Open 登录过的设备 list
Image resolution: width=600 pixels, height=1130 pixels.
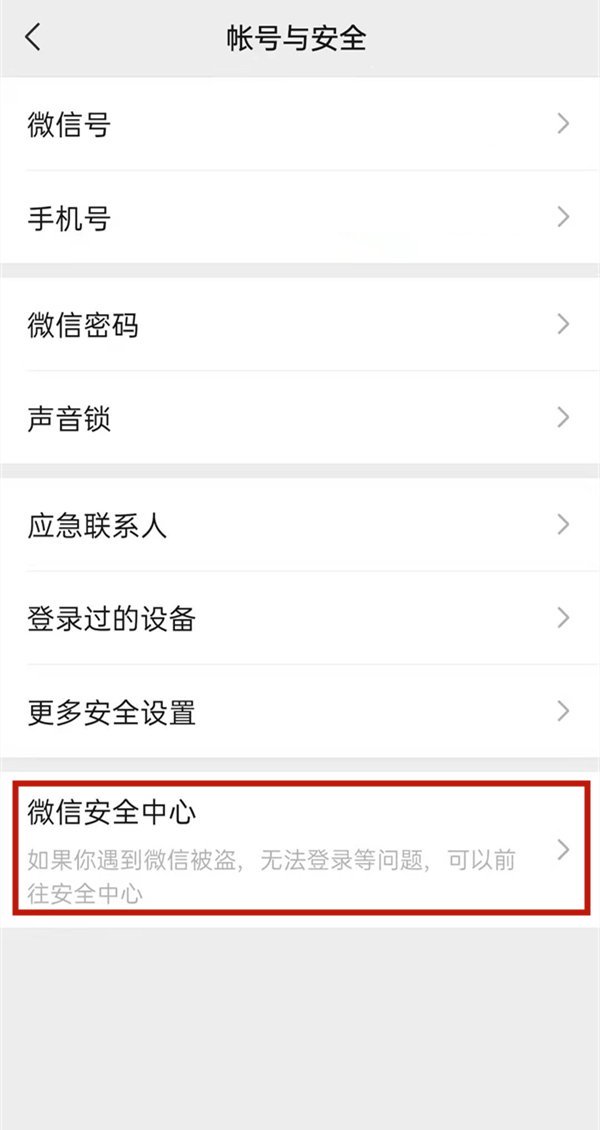(x=300, y=618)
